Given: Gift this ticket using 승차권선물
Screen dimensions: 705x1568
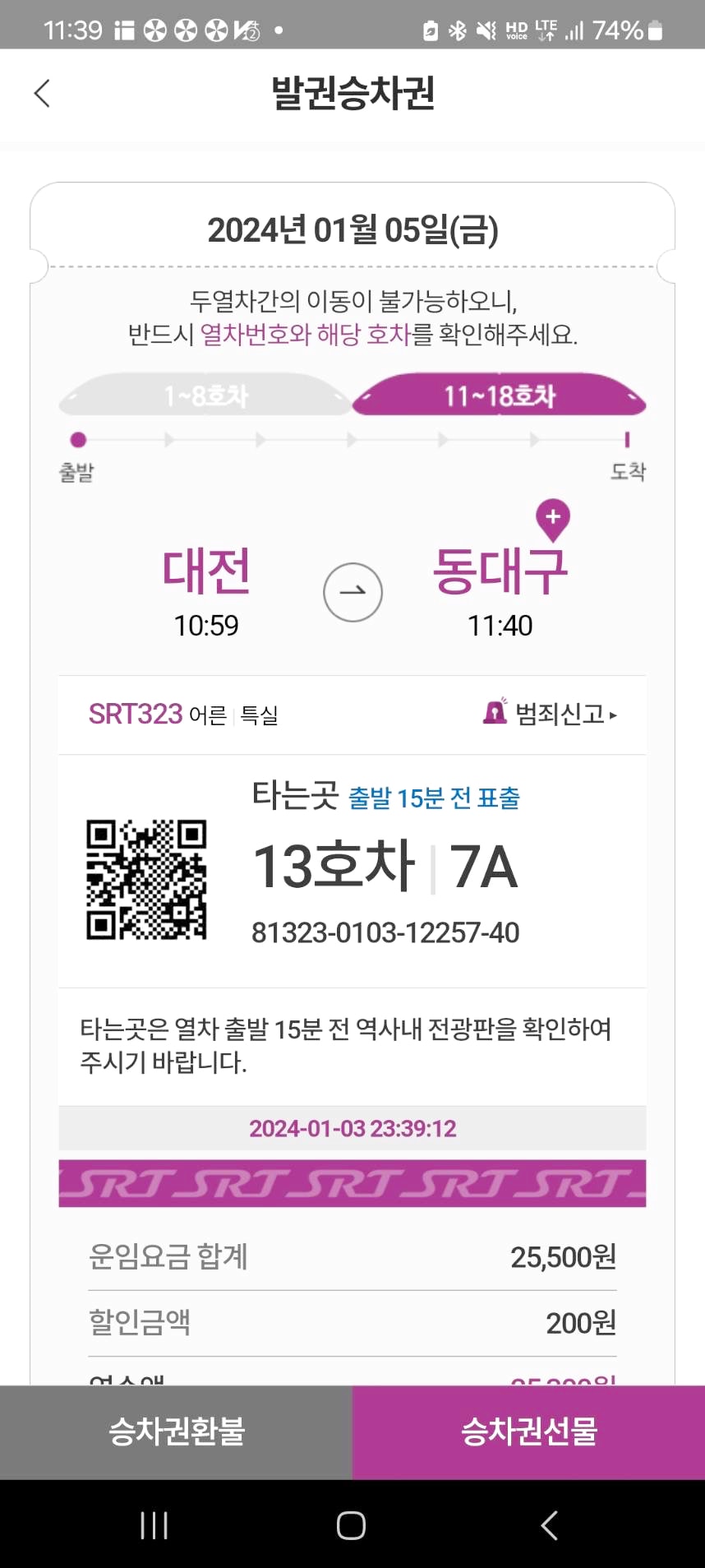Looking at the screenshot, I should coord(528,1432).
